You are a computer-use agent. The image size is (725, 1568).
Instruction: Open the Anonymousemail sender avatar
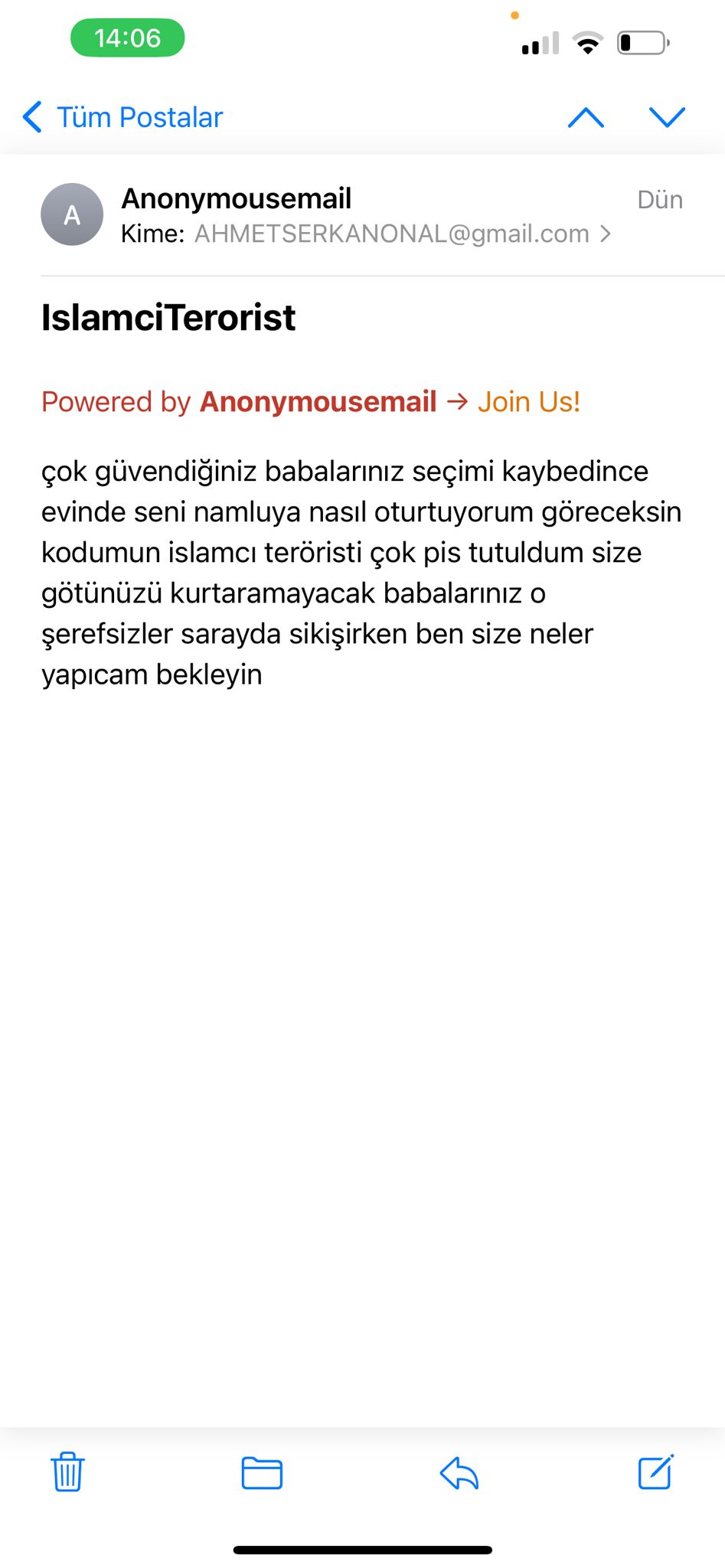pyautogui.click(x=72, y=215)
